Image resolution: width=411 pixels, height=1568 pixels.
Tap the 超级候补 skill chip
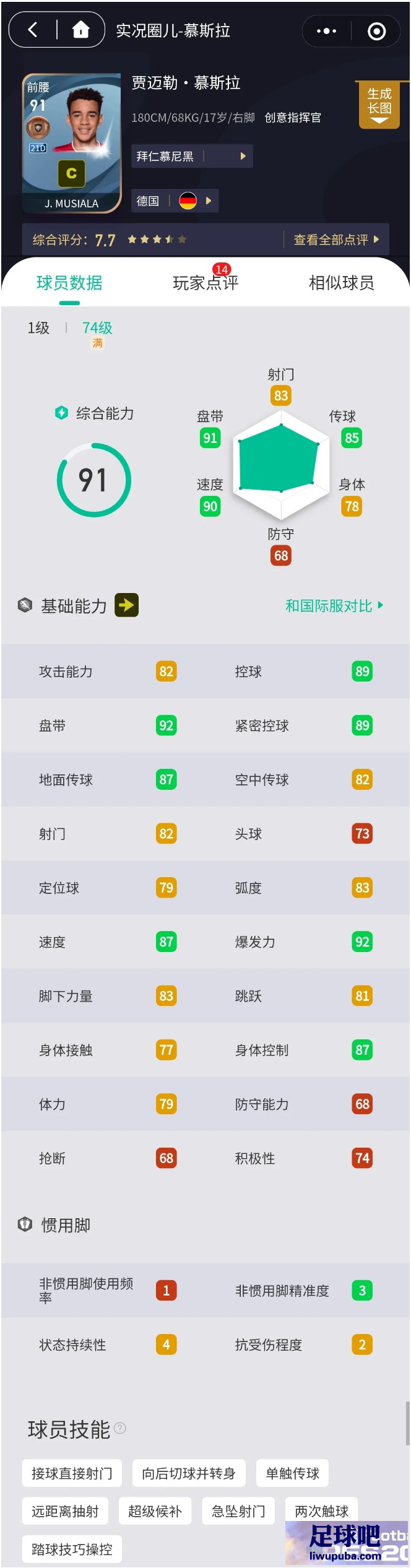(x=155, y=1511)
